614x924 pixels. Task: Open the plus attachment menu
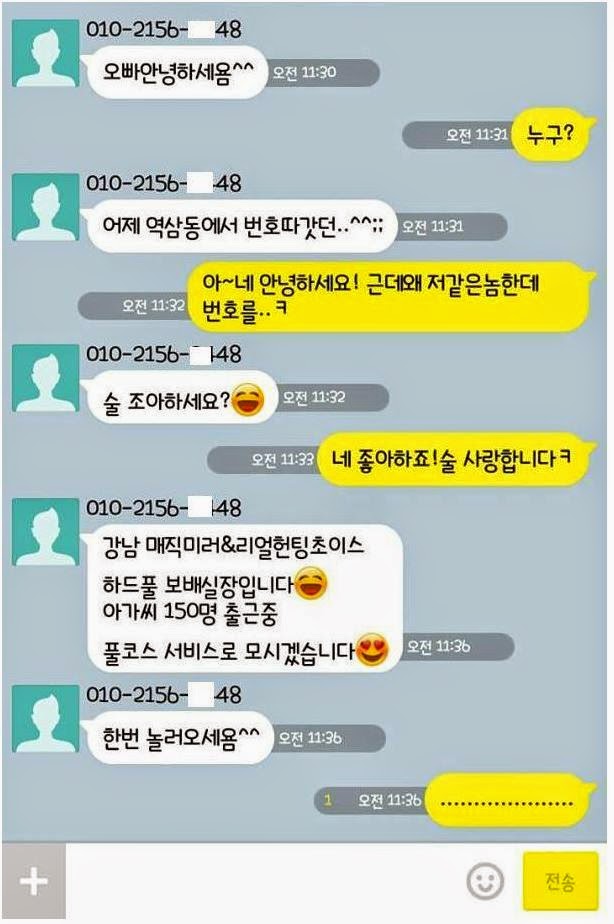pyautogui.click(x=34, y=882)
